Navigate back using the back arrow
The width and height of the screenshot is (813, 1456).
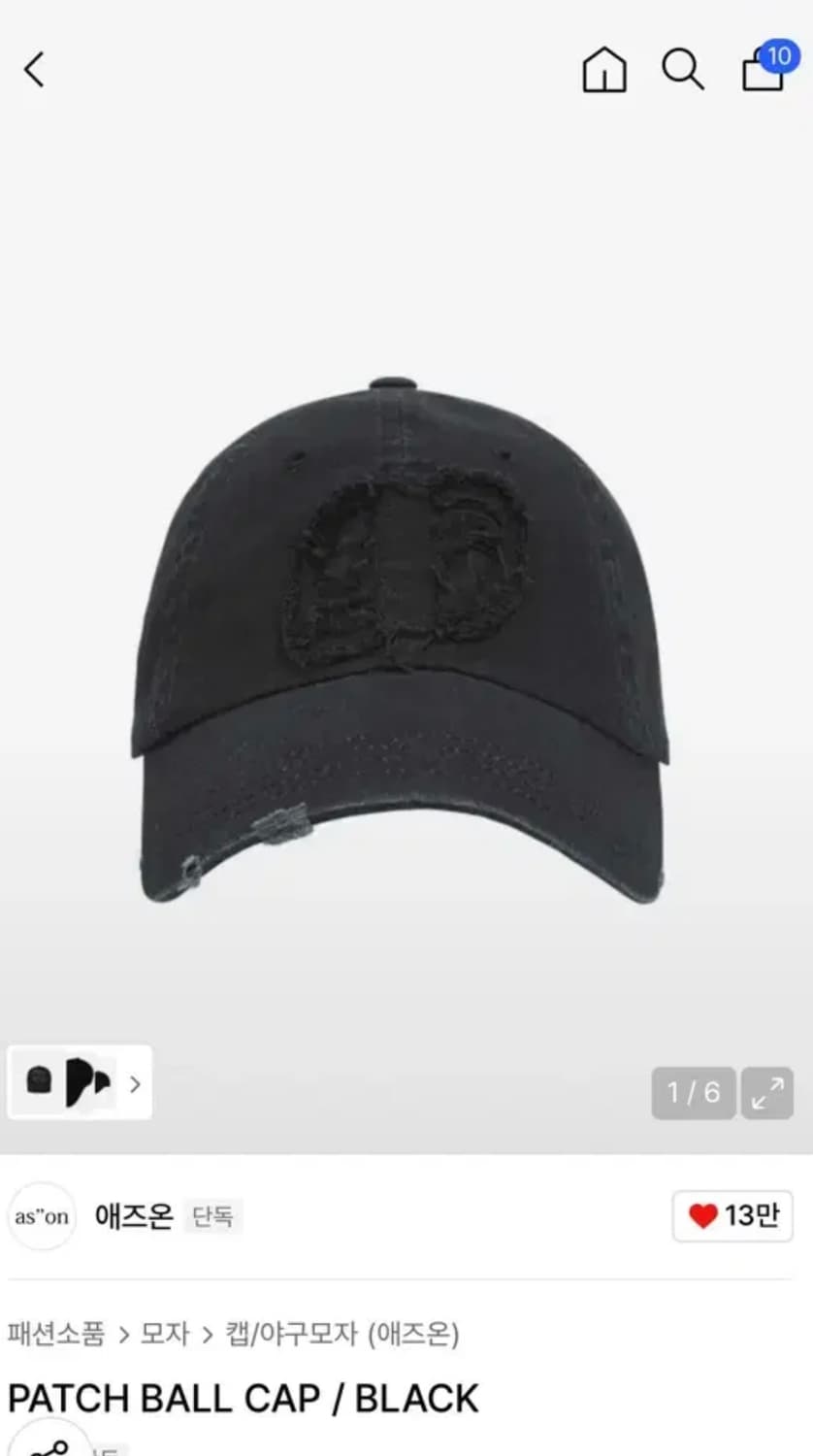34,70
